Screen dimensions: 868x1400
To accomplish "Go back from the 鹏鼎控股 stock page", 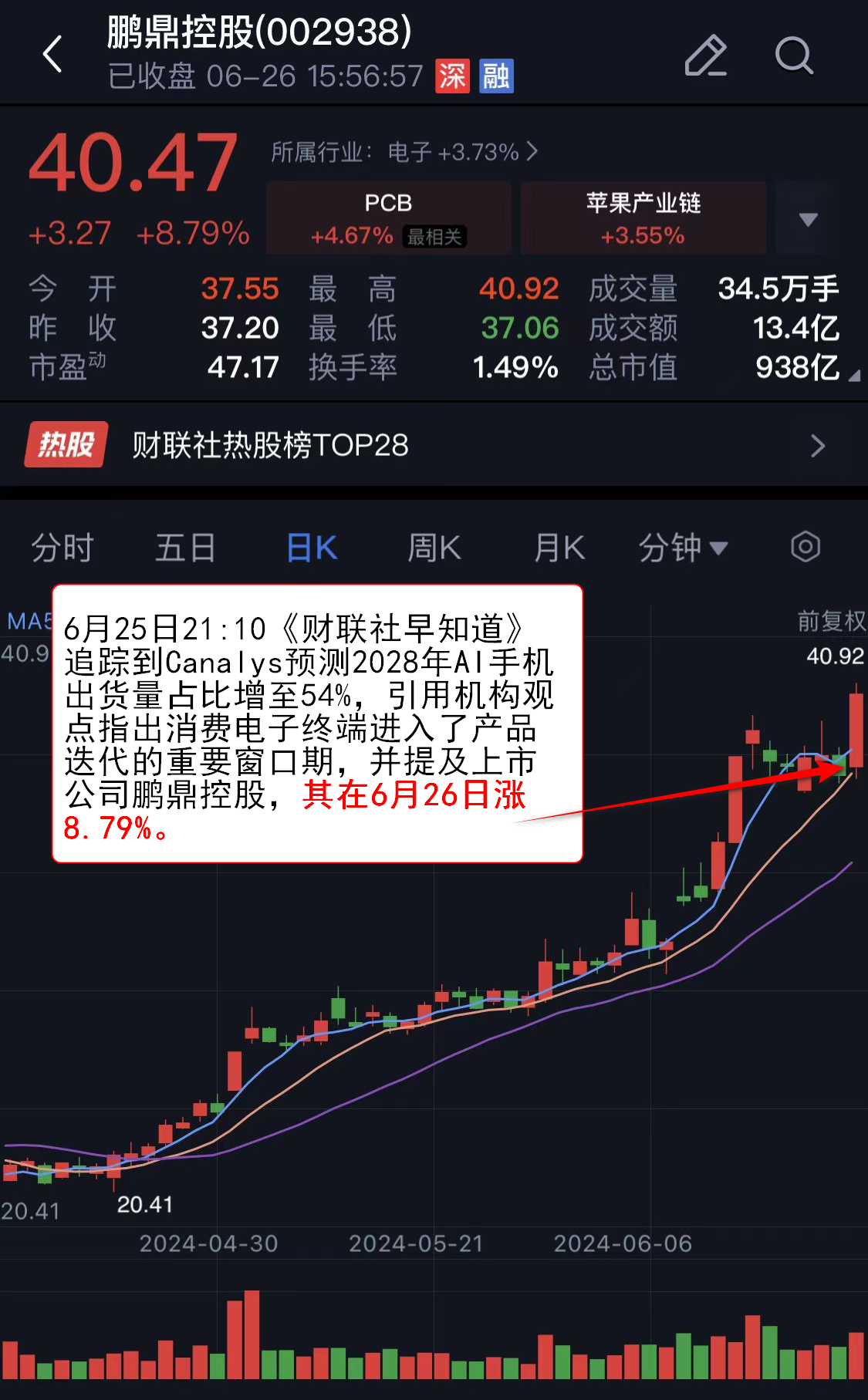I will [52, 55].
